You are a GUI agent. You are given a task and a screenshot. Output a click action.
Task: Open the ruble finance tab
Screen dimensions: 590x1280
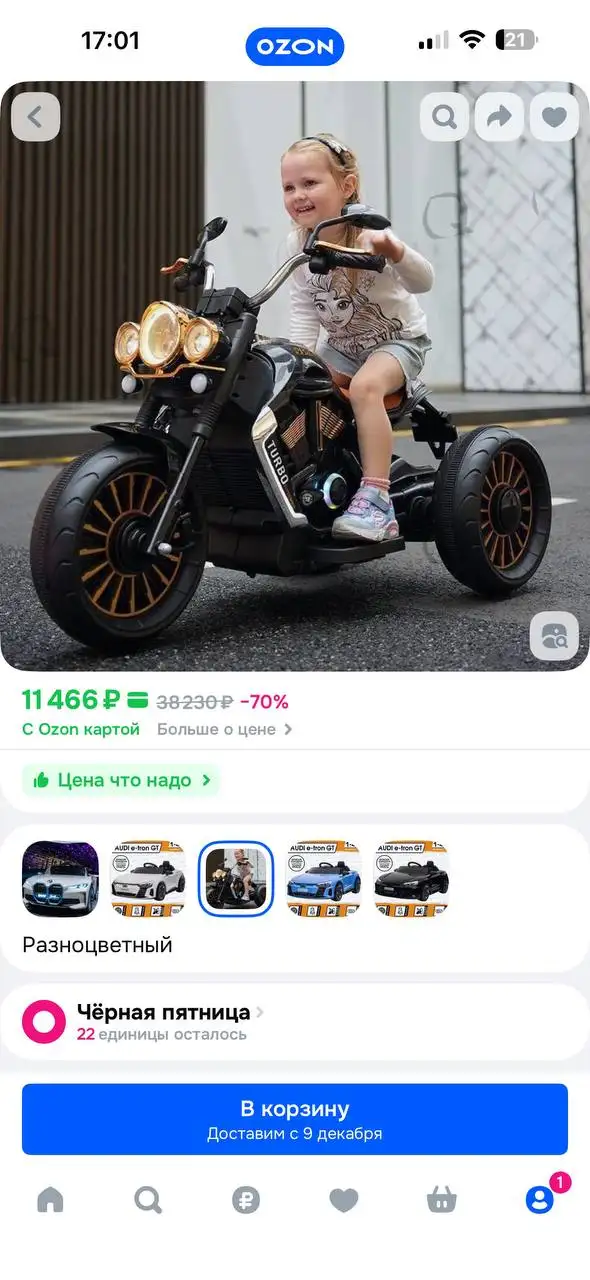click(246, 1200)
